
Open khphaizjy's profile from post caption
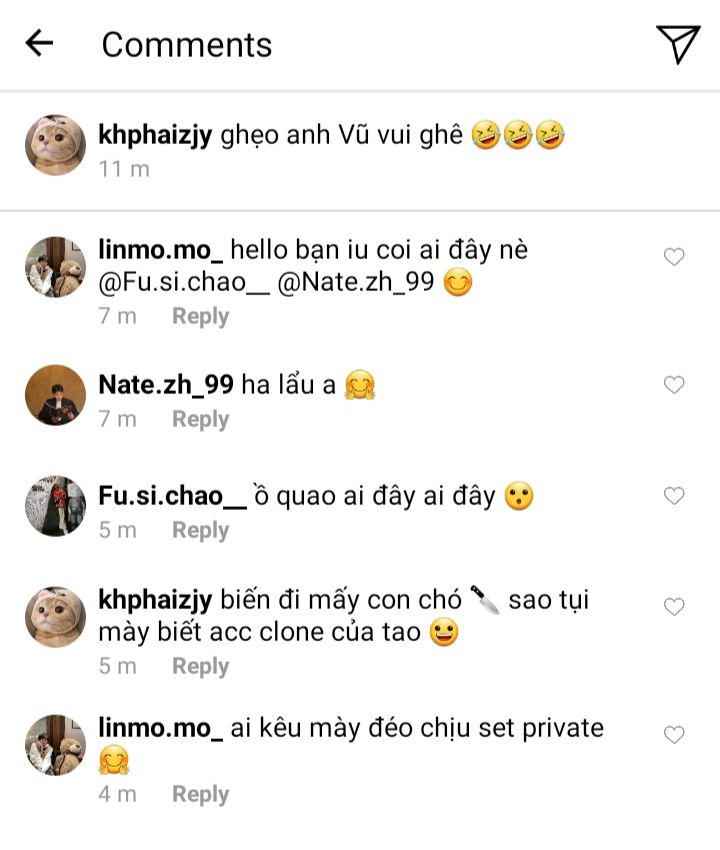coord(155,137)
